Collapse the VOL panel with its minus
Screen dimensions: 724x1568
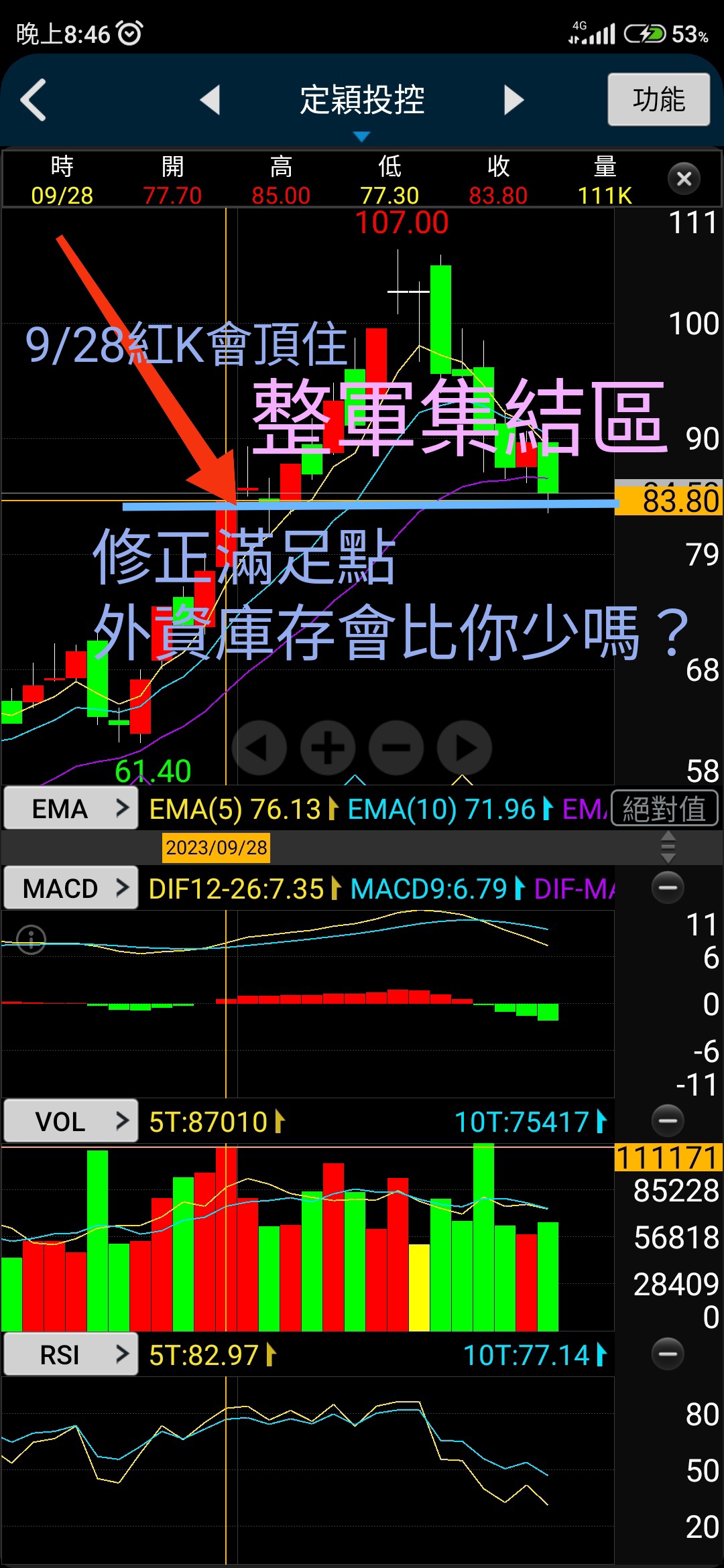pyautogui.click(x=668, y=1121)
